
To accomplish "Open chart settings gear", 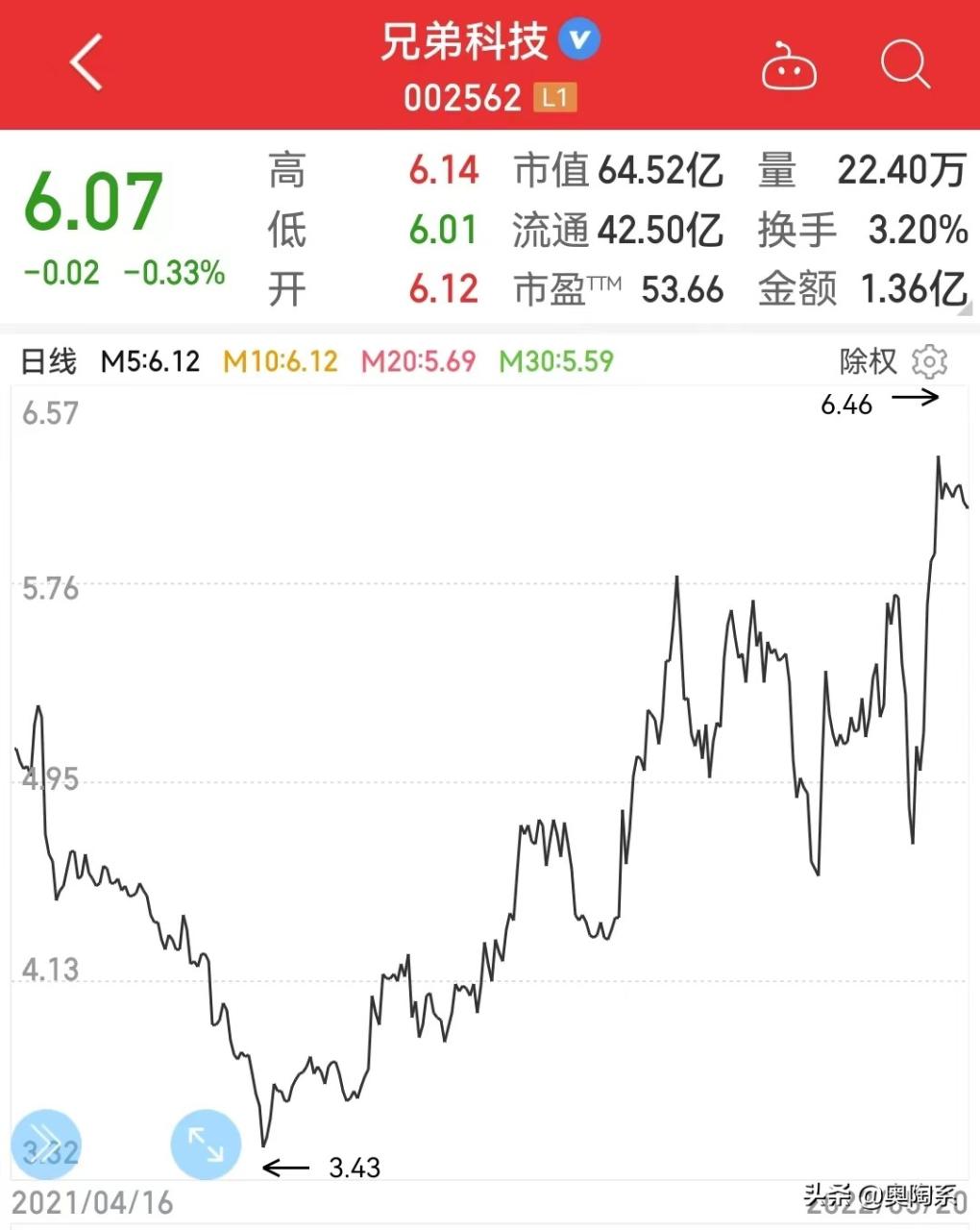I will (x=929, y=361).
